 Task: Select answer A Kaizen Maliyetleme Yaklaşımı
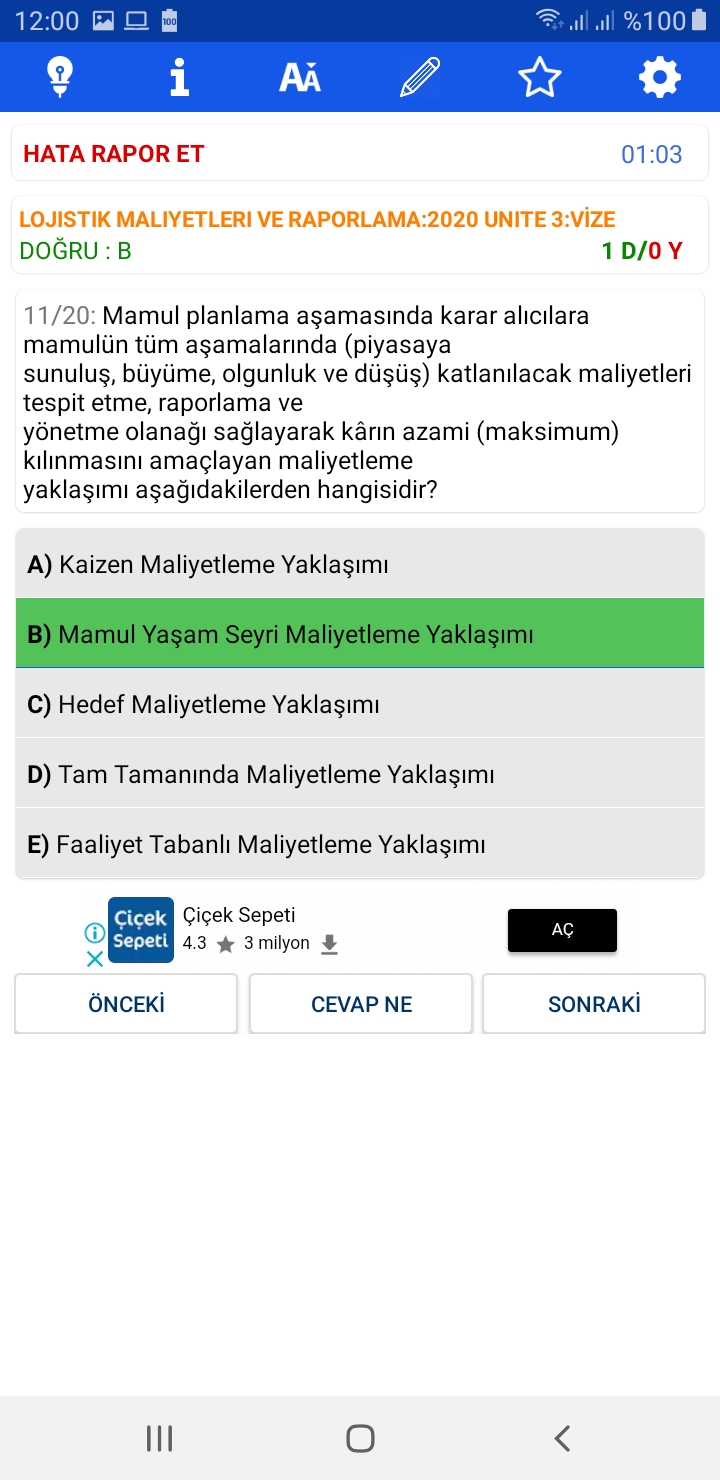pos(360,564)
